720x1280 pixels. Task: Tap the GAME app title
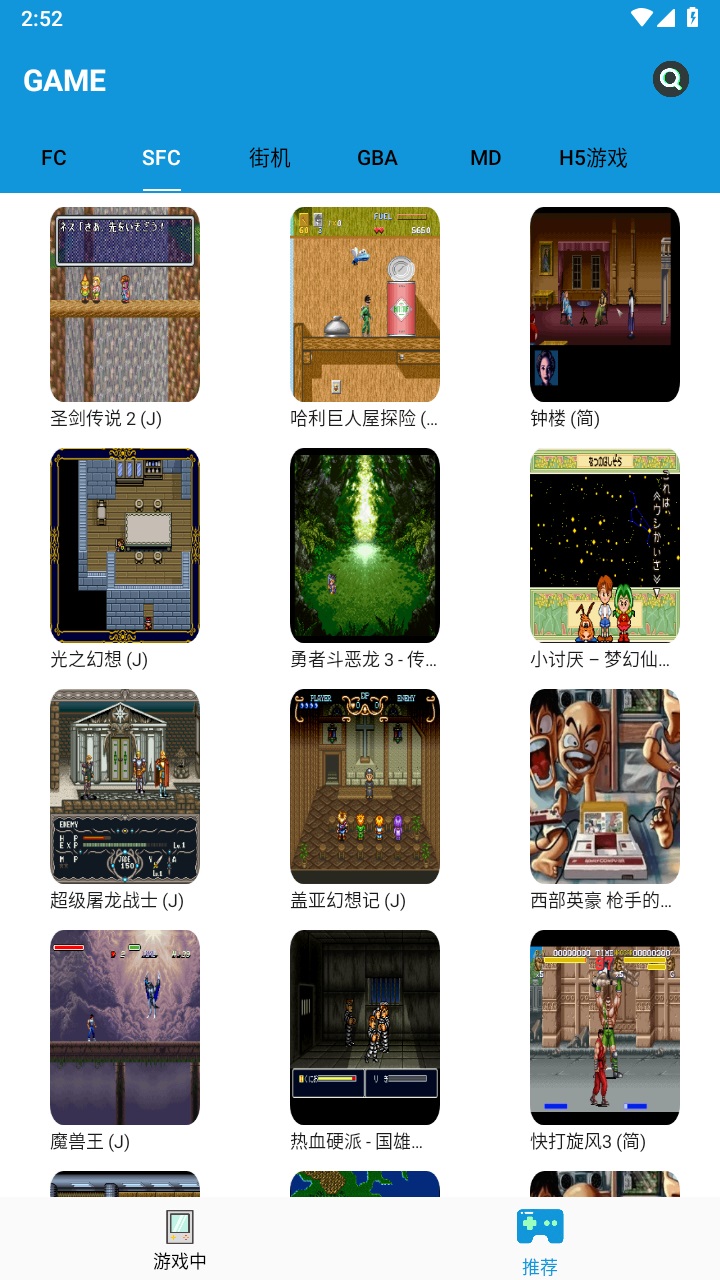[x=64, y=80]
